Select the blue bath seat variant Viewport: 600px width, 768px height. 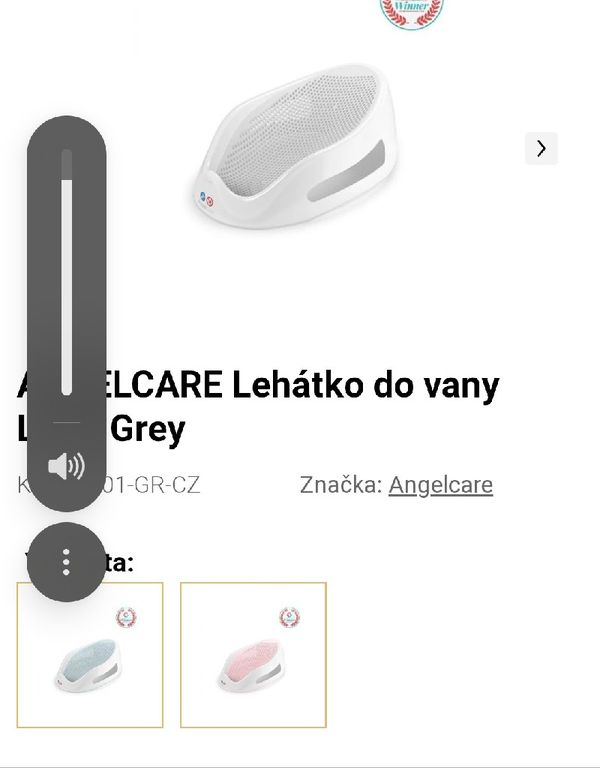[x=90, y=655]
